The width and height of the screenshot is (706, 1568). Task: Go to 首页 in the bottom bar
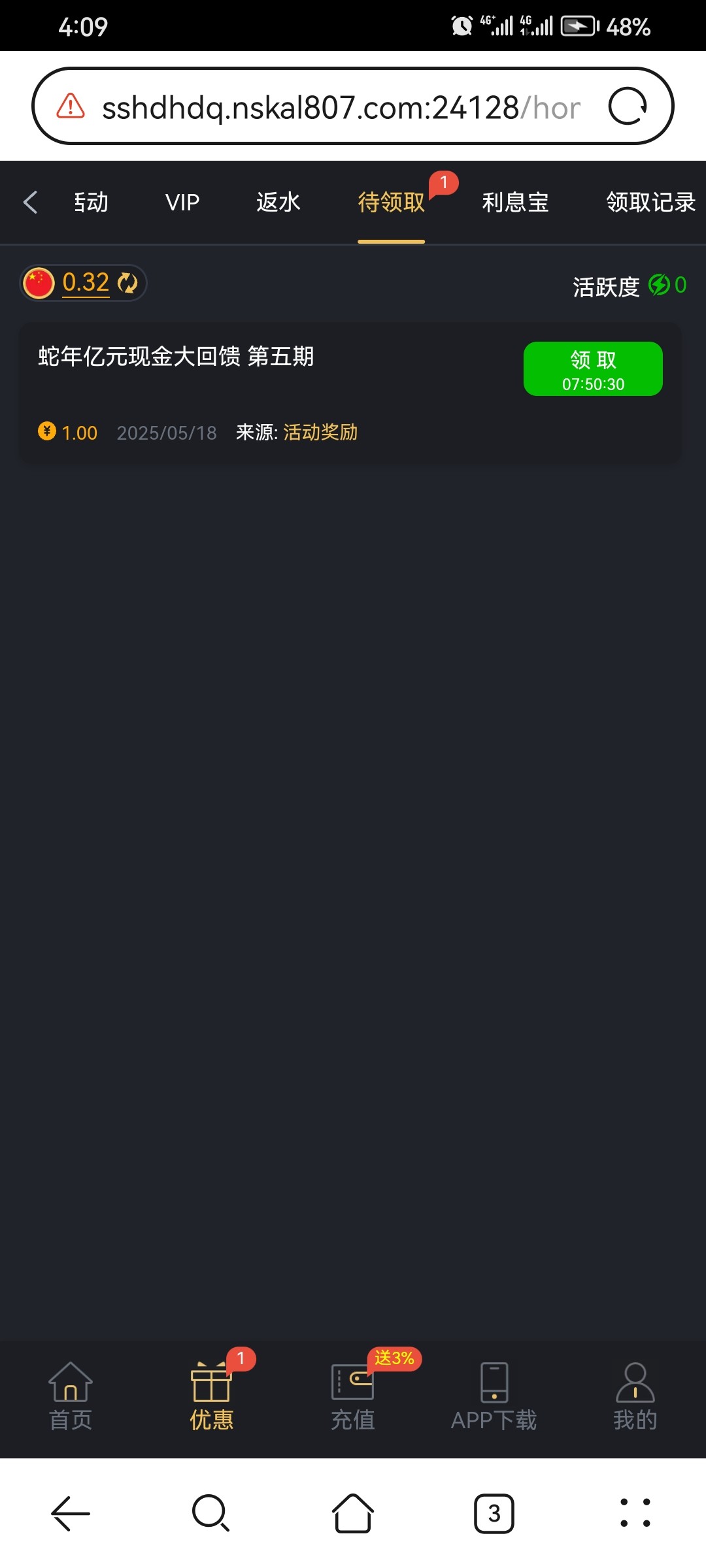(x=71, y=1396)
